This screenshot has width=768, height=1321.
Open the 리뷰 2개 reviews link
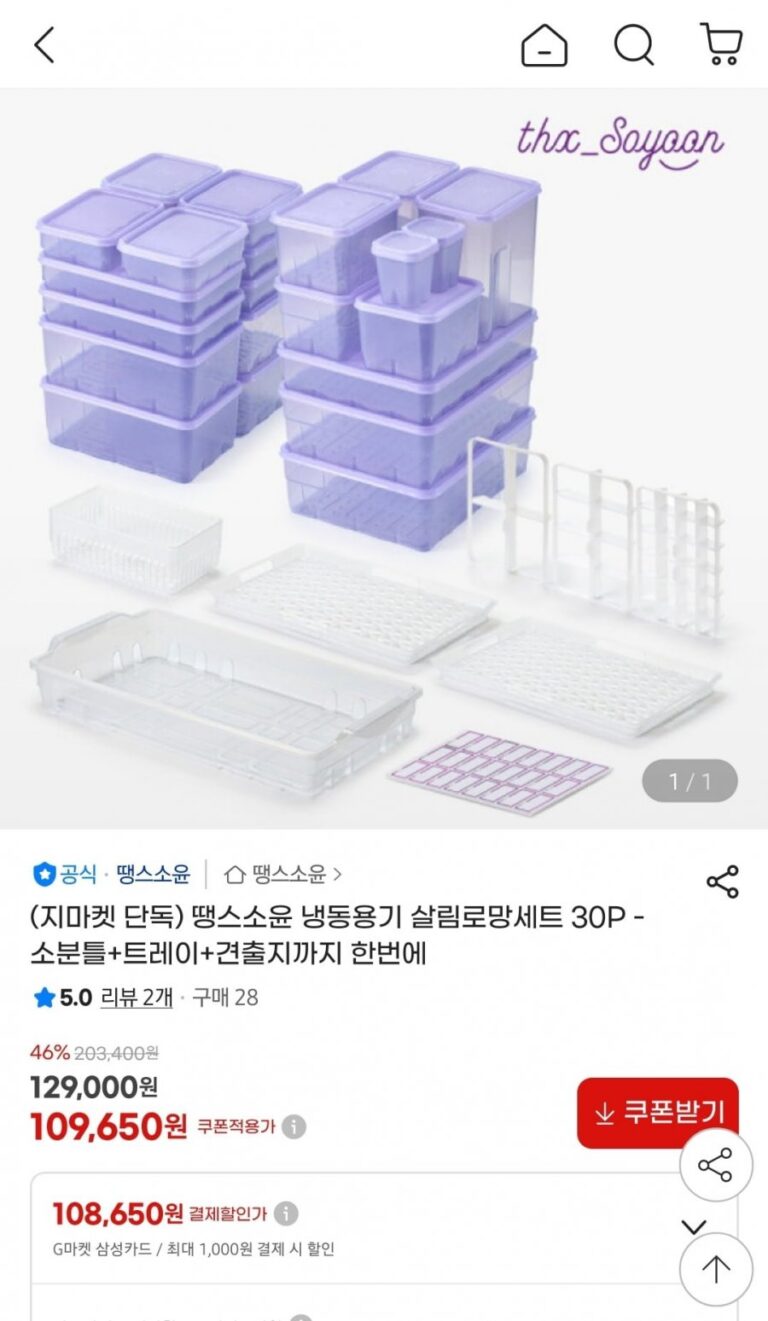coord(137,997)
